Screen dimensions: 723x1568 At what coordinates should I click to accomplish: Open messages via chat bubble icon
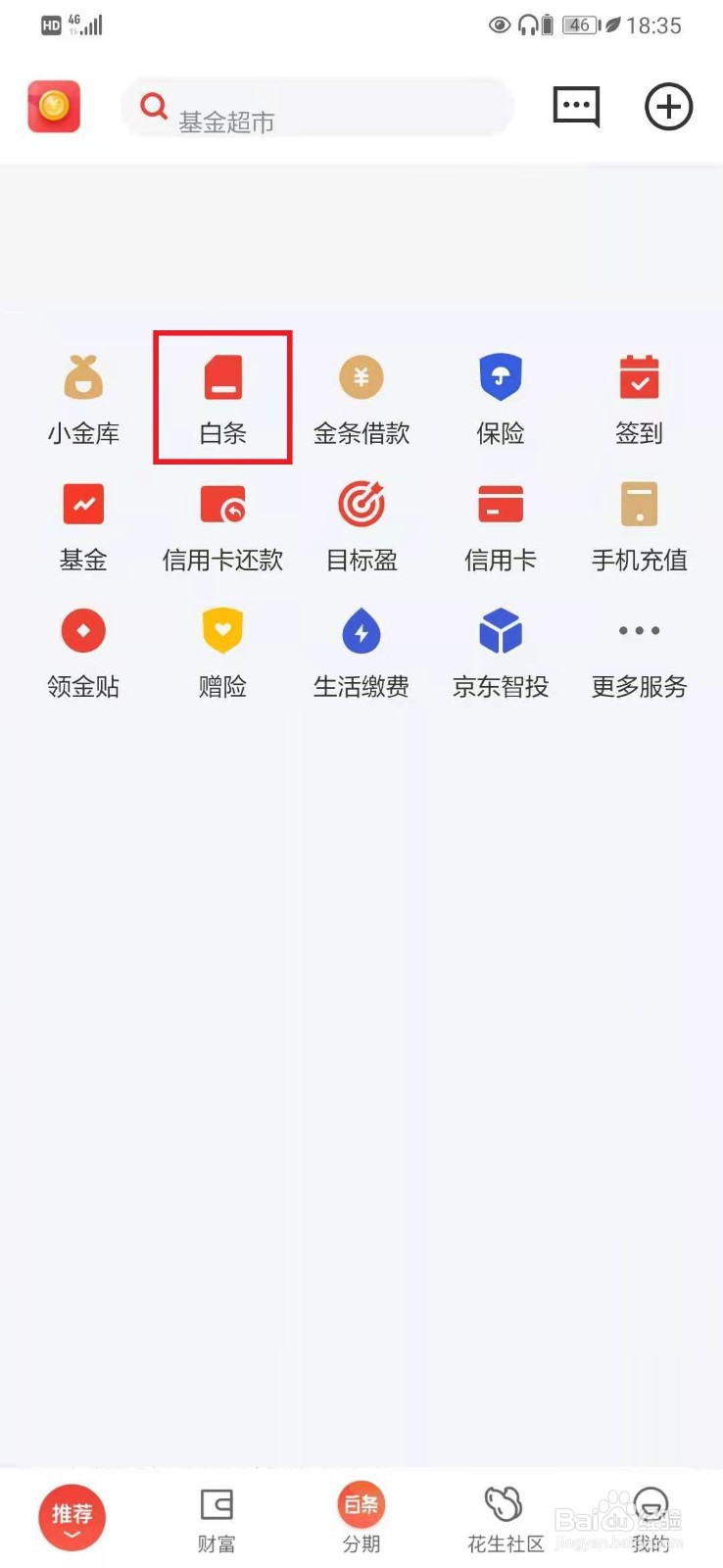576,108
